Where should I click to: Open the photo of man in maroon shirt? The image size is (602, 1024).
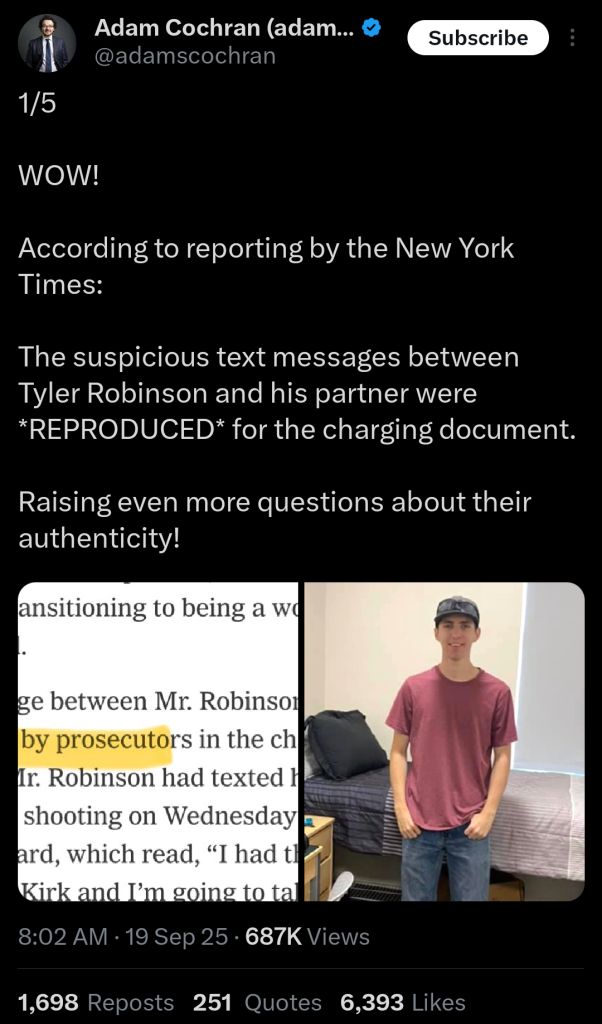[444, 741]
